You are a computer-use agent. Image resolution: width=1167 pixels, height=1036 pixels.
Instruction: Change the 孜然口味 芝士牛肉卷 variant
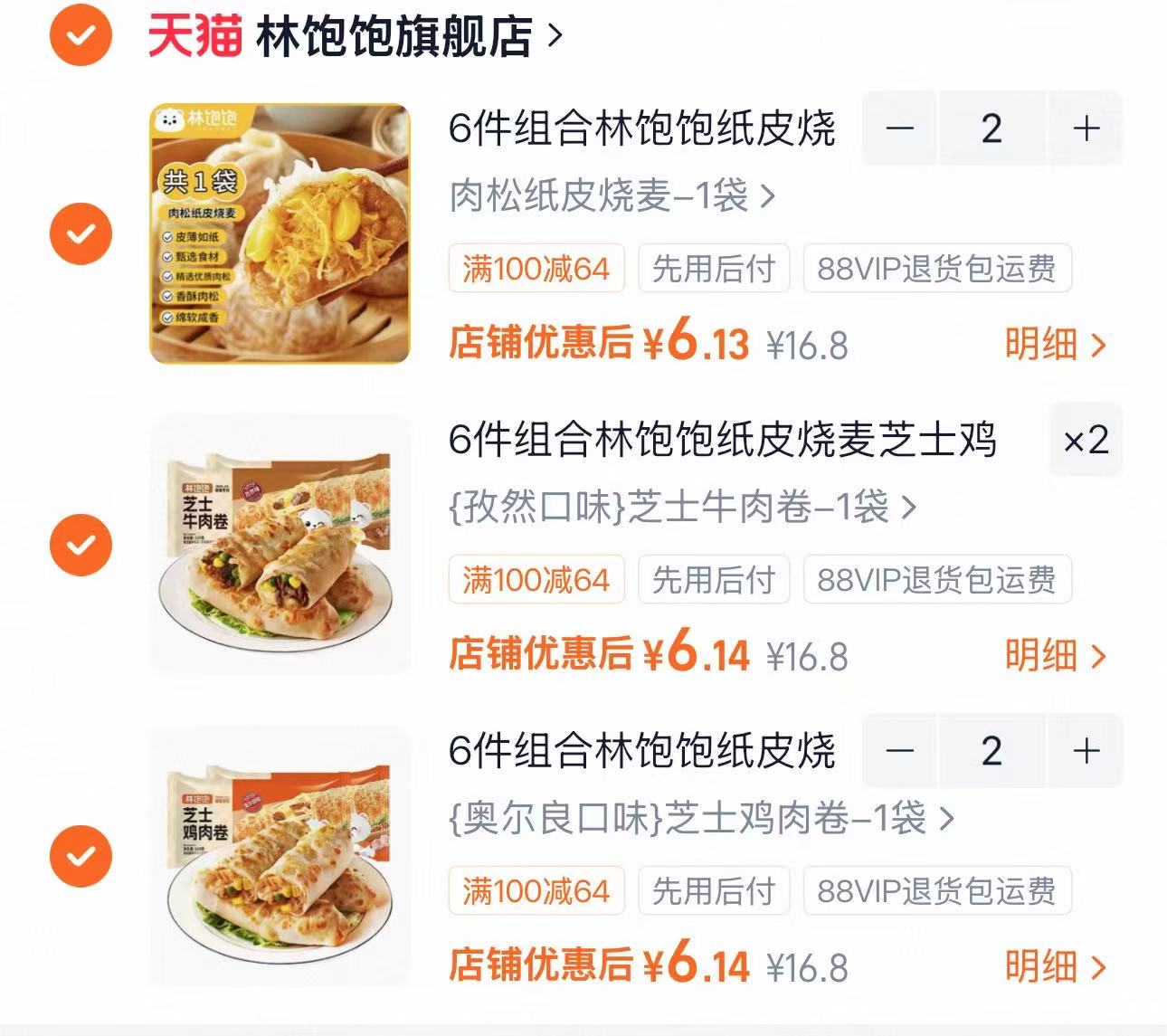(x=682, y=507)
